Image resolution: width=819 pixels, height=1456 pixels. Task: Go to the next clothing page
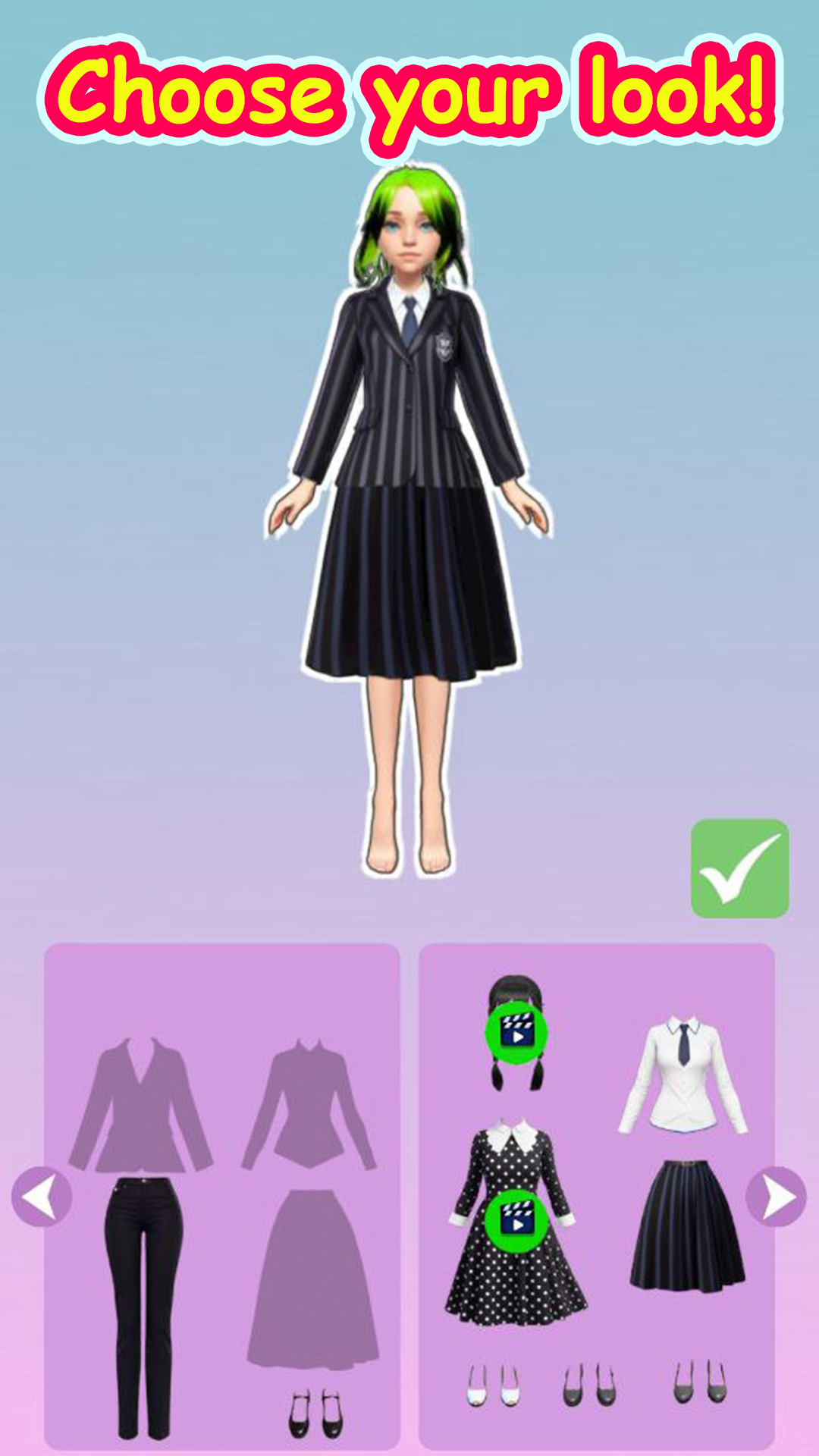click(776, 1197)
